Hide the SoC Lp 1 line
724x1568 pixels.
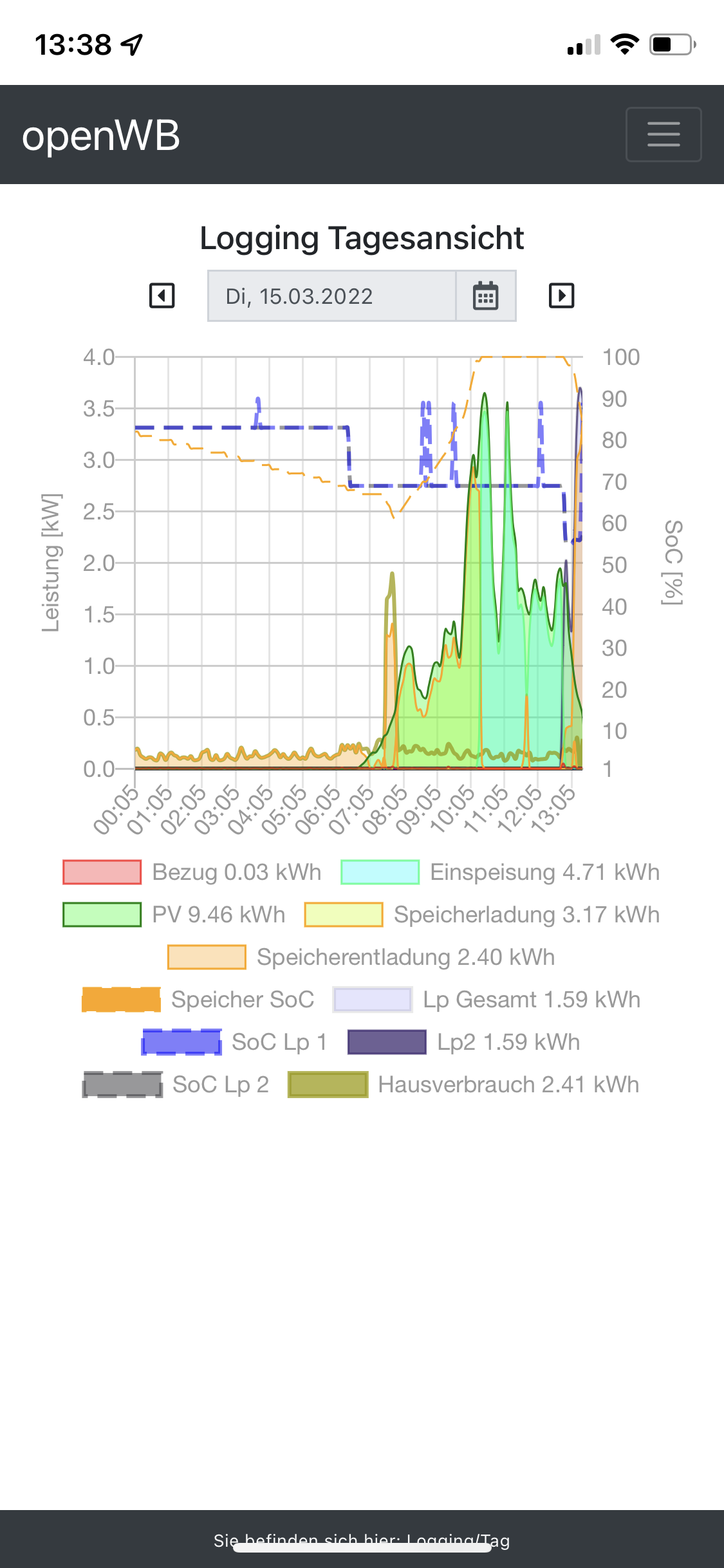pyautogui.click(x=234, y=1042)
